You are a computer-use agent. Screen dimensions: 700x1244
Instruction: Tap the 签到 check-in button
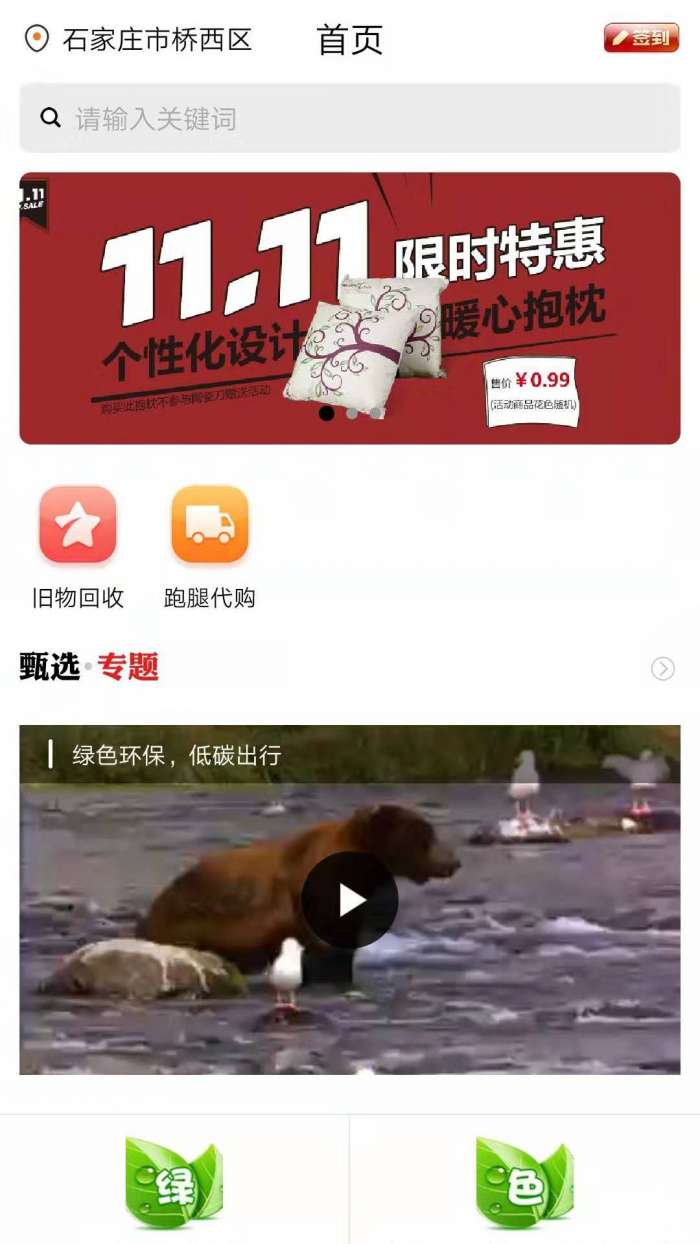(x=641, y=38)
